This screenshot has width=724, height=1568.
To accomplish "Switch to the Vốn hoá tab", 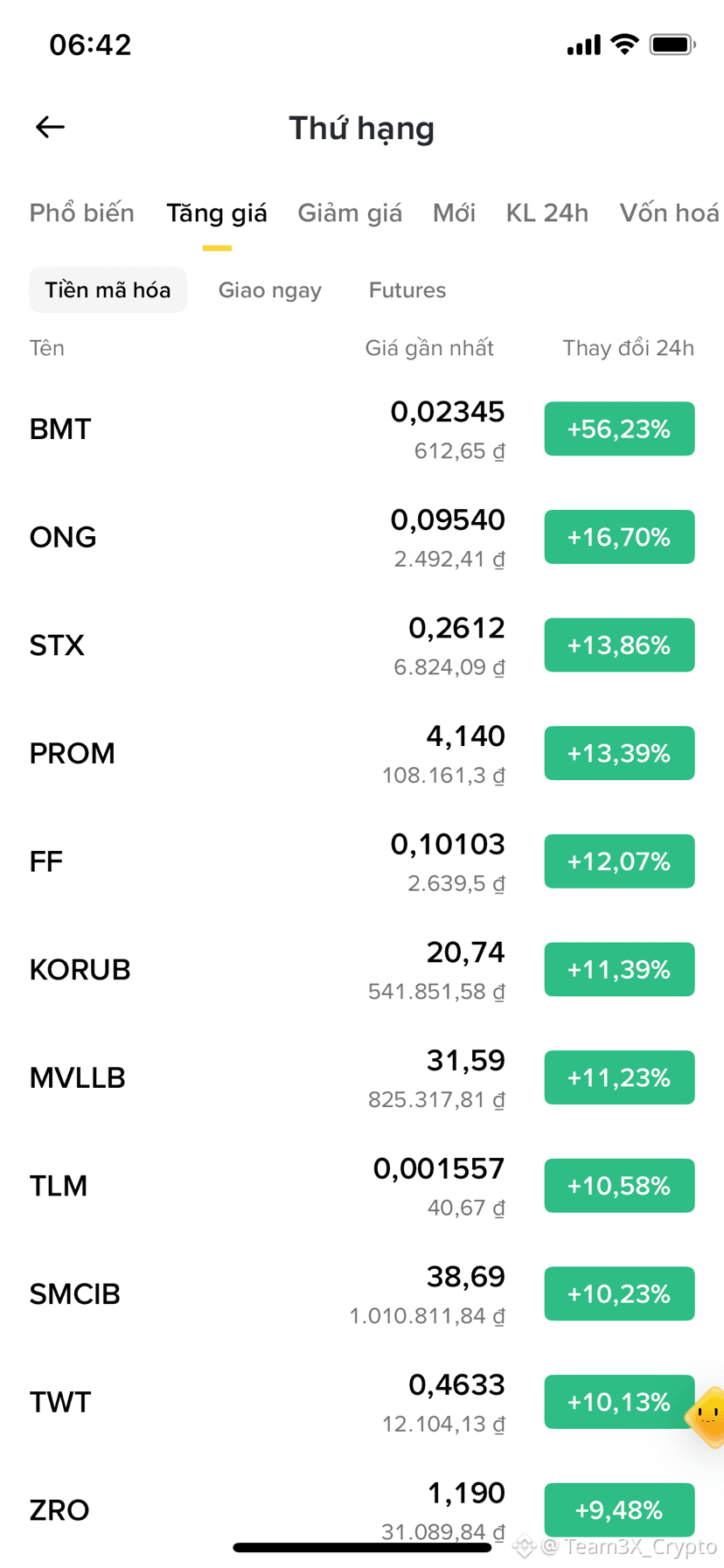I will [669, 213].
